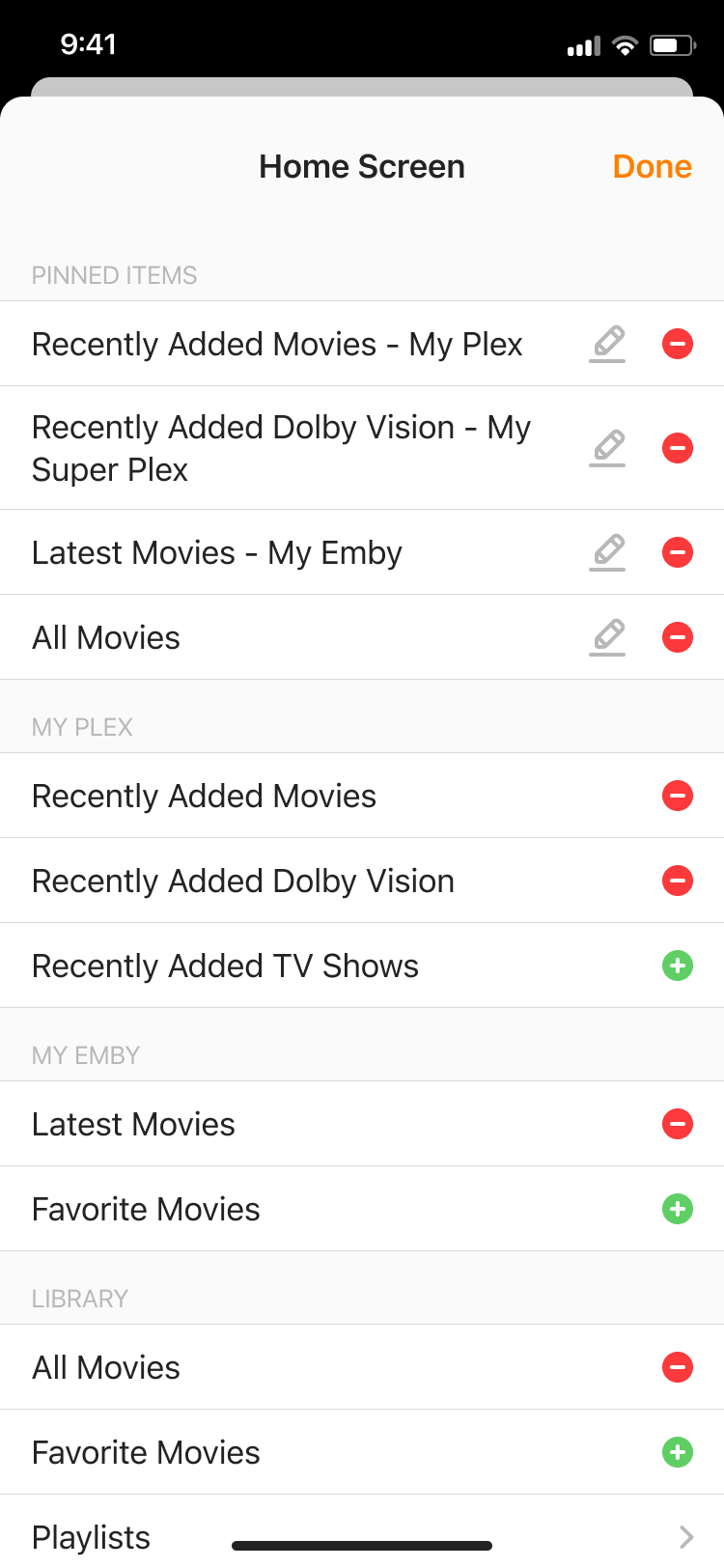The height and width of the screenshot is (1568, 724).
Task: Add My Emby Favorite Movies to pinned
Action: 678,1209
